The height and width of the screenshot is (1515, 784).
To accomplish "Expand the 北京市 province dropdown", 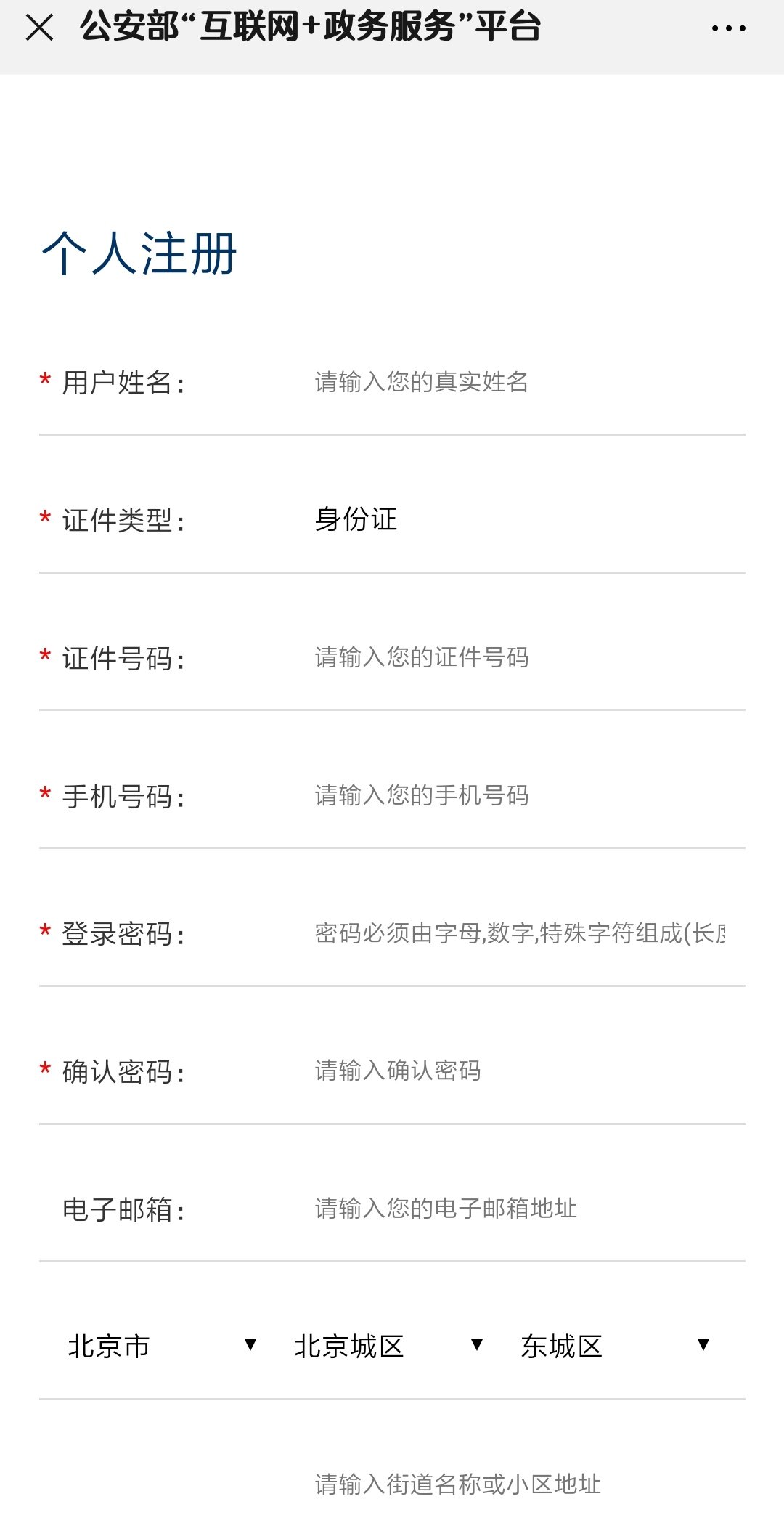I will [161, 1346].
